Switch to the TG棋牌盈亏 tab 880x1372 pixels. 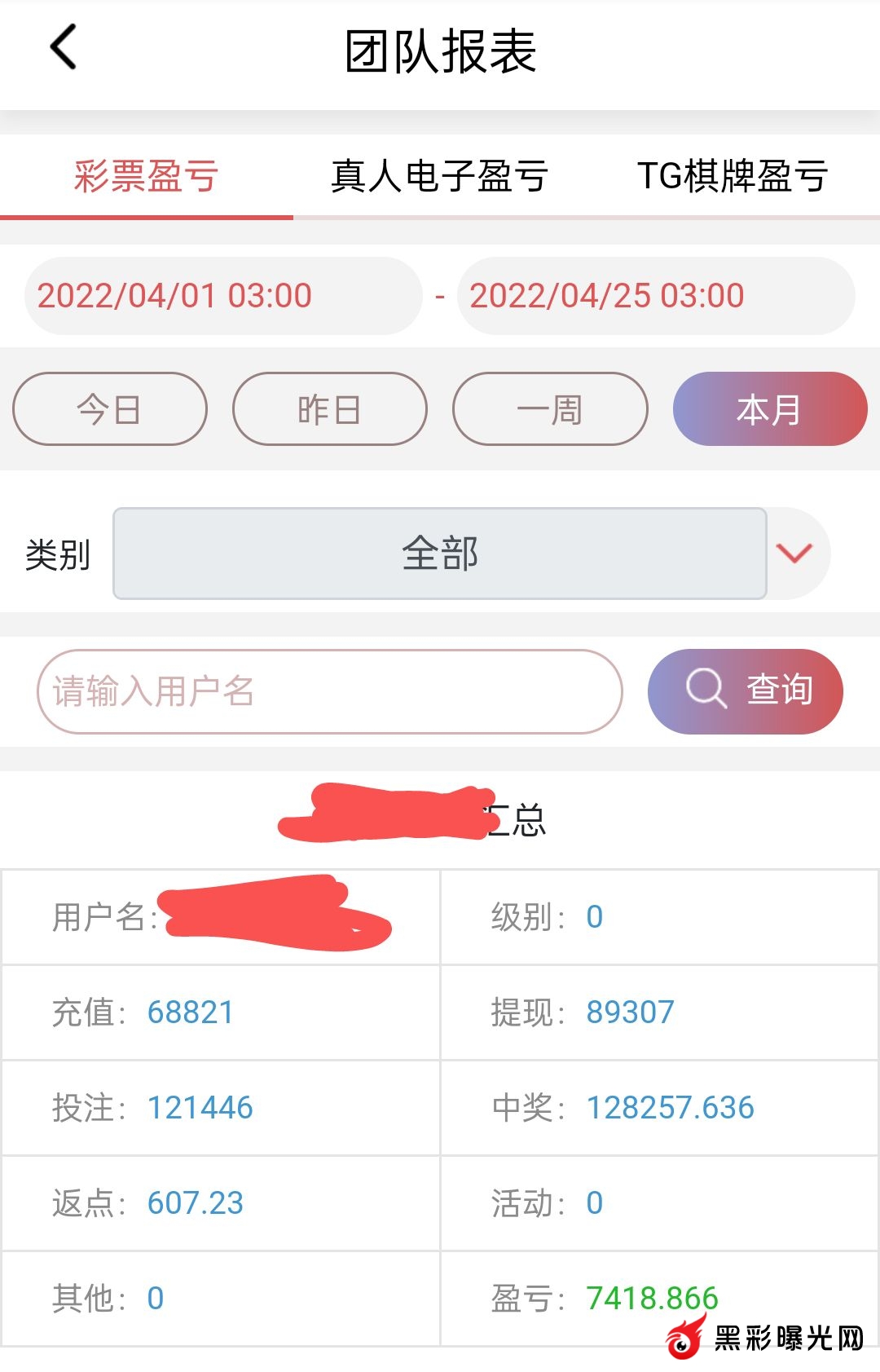coord(733,176)
